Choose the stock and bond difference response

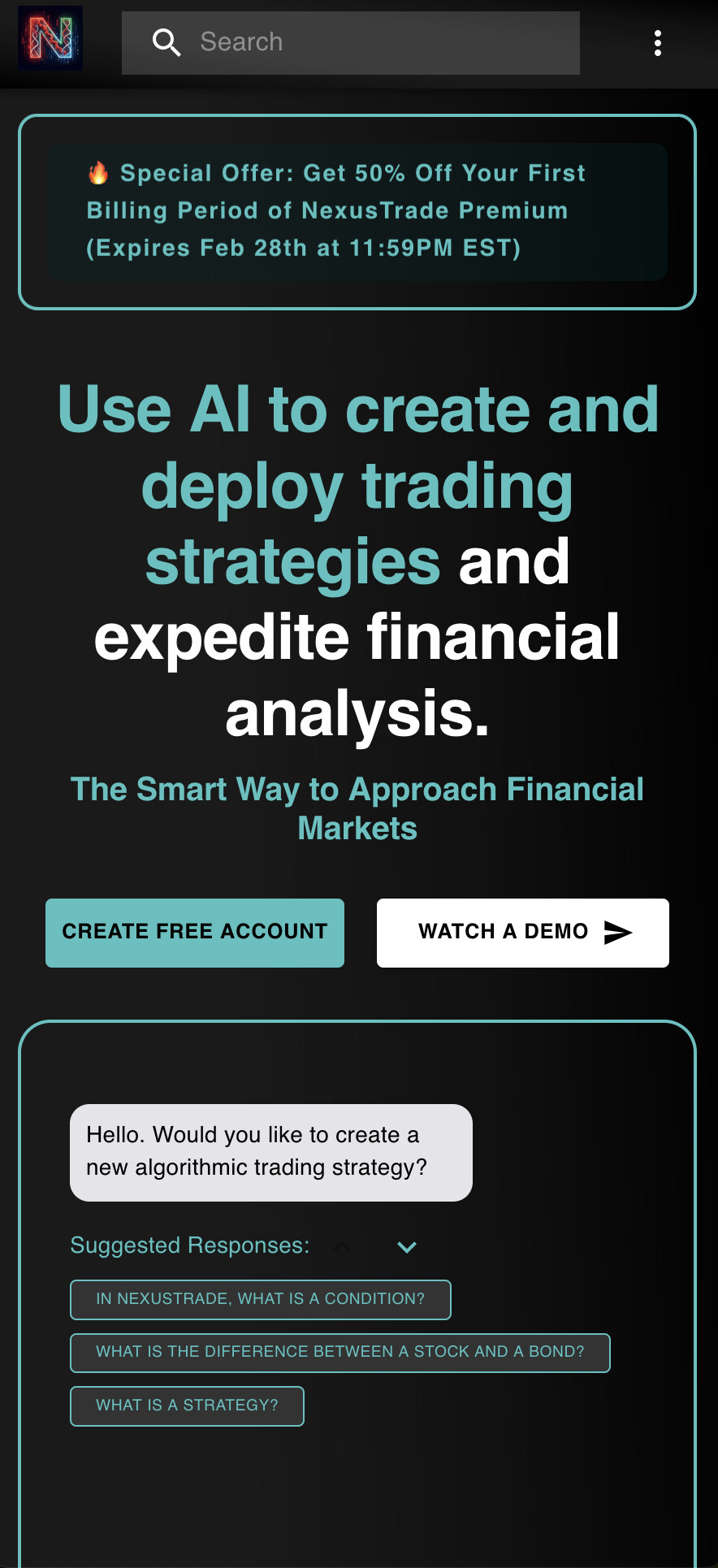[x=340, y=1352]
